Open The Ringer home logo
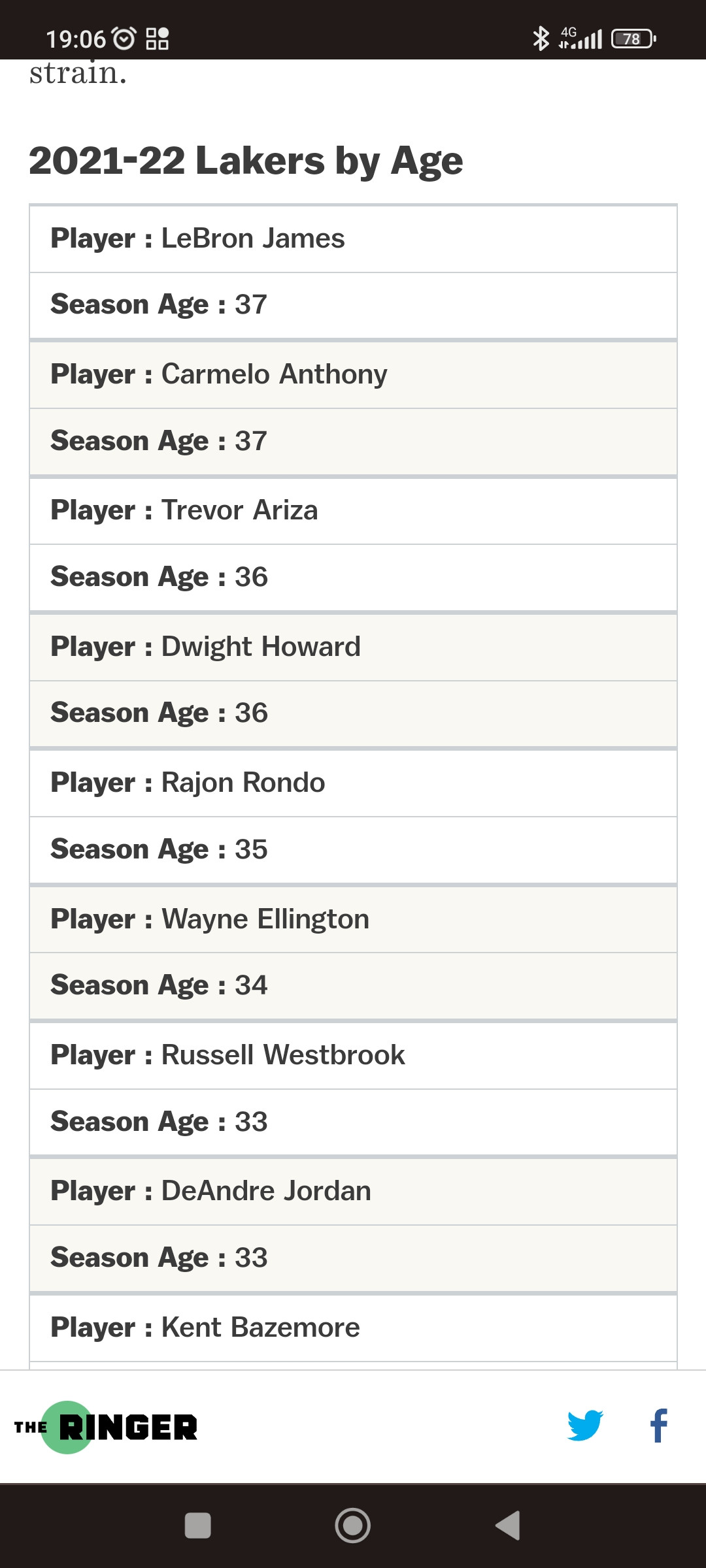Image resolution: width=706 pixels, height=1568 pixels. point(106,1427)
